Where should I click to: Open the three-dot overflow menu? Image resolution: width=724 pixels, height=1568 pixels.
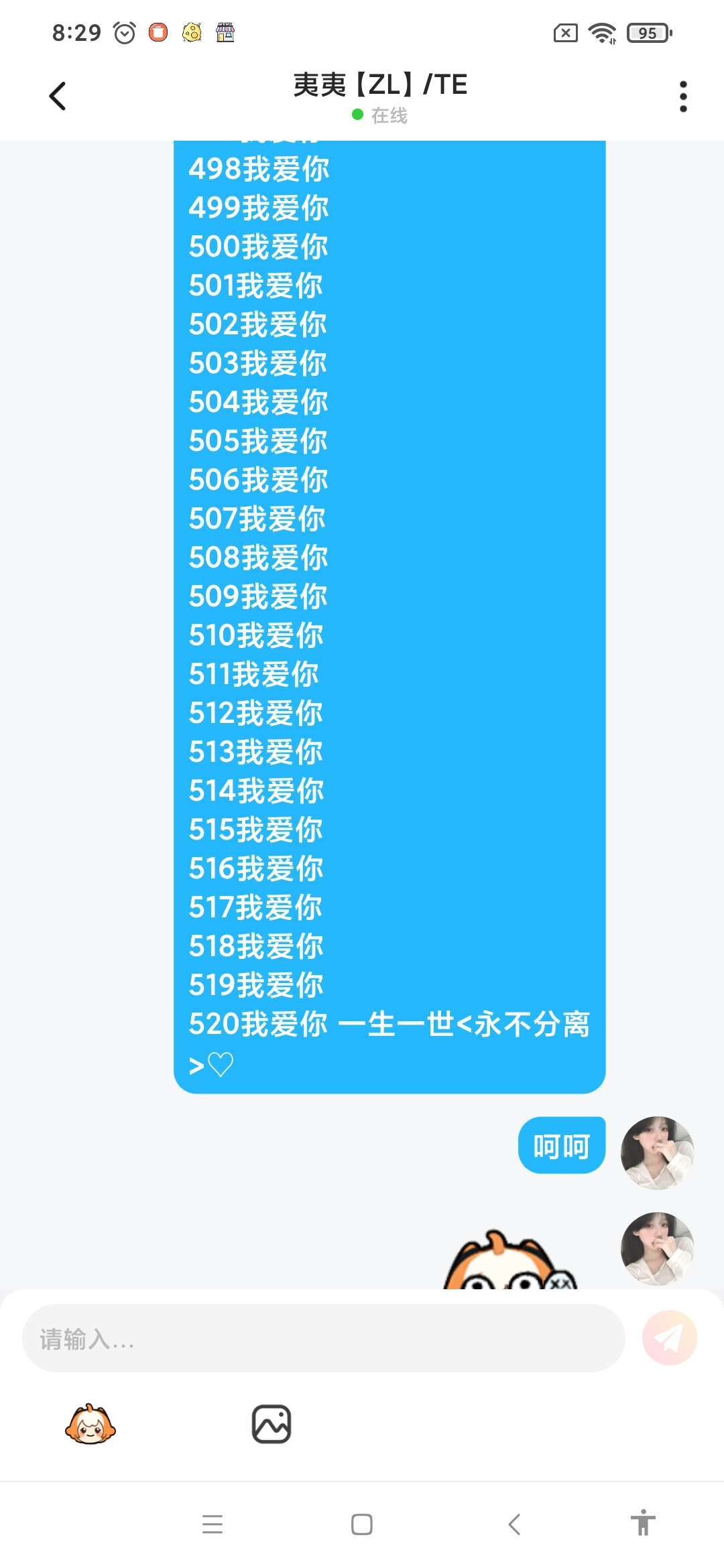683,96
